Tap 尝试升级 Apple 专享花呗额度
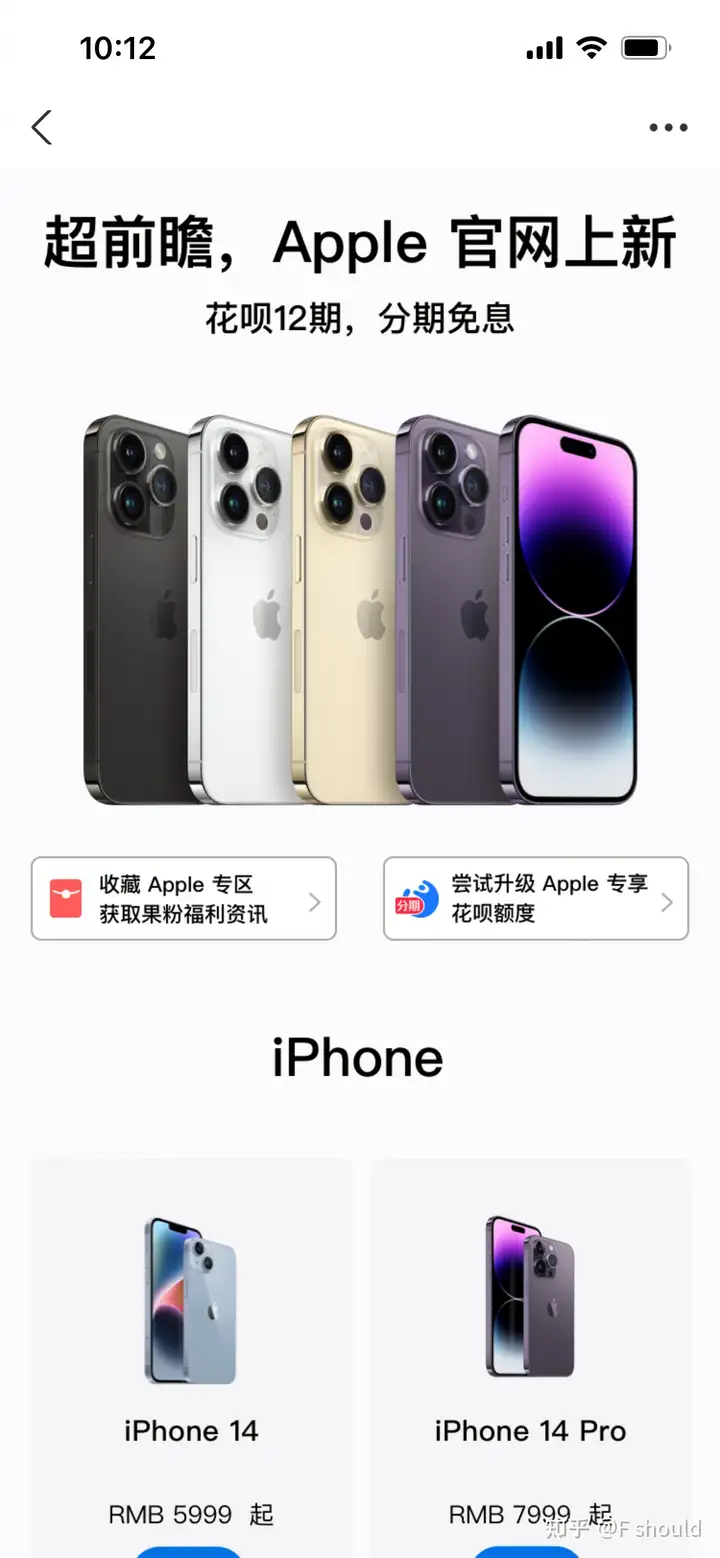This screenshot has height=1558, width=720. pyautogui.click(x=536, y=898)
